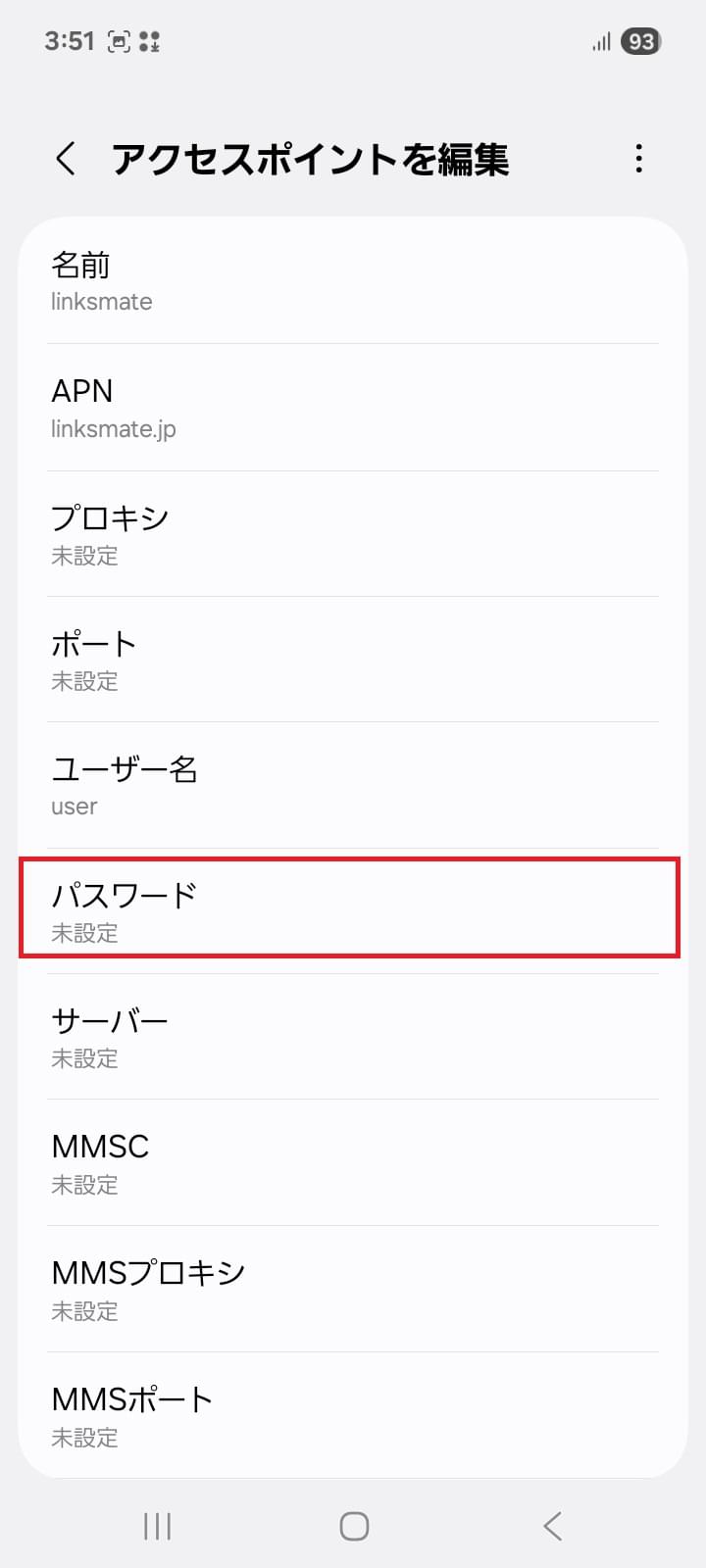Tap the ポート row

[x=353, y=660]
